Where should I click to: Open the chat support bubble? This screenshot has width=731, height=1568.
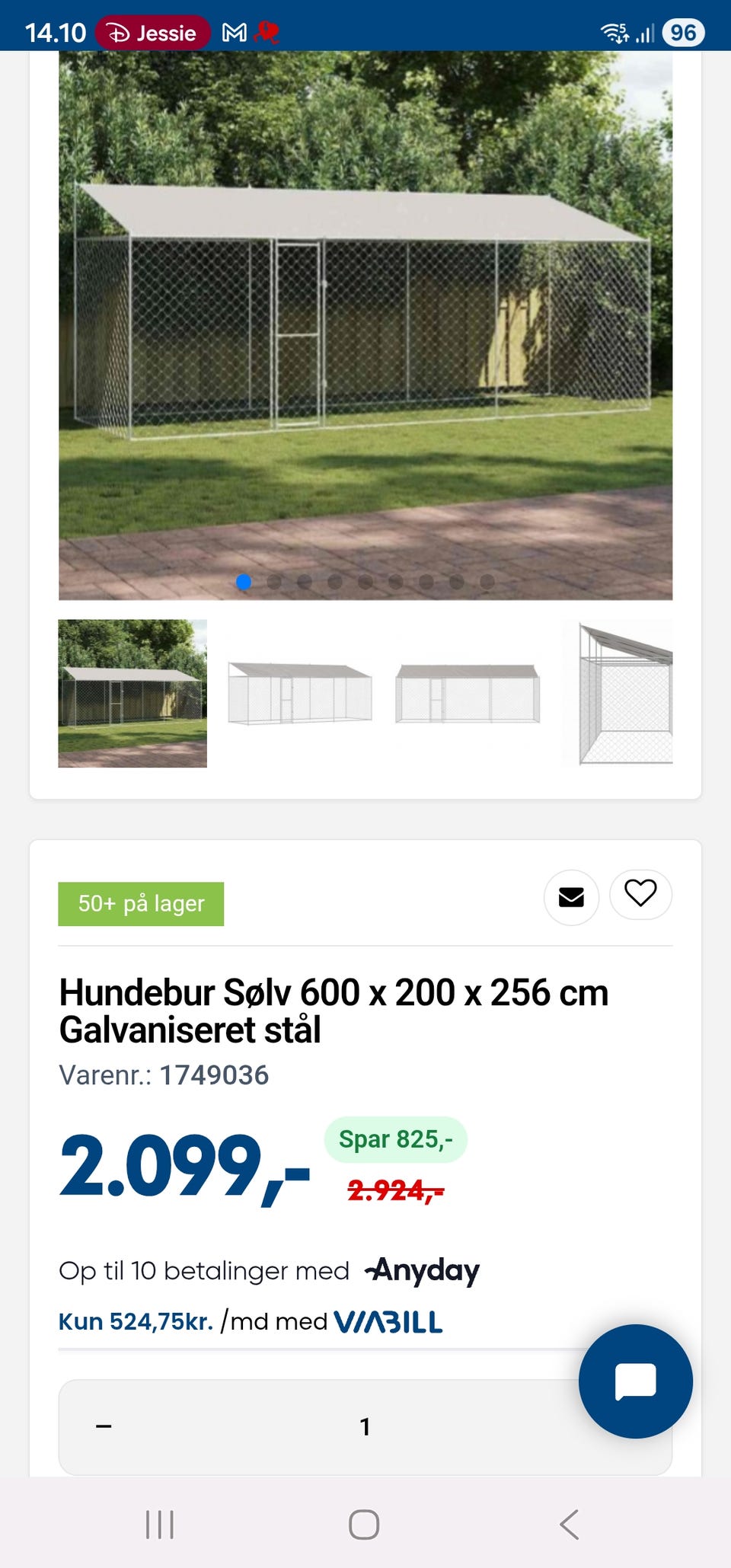(x=637, y=1381)
